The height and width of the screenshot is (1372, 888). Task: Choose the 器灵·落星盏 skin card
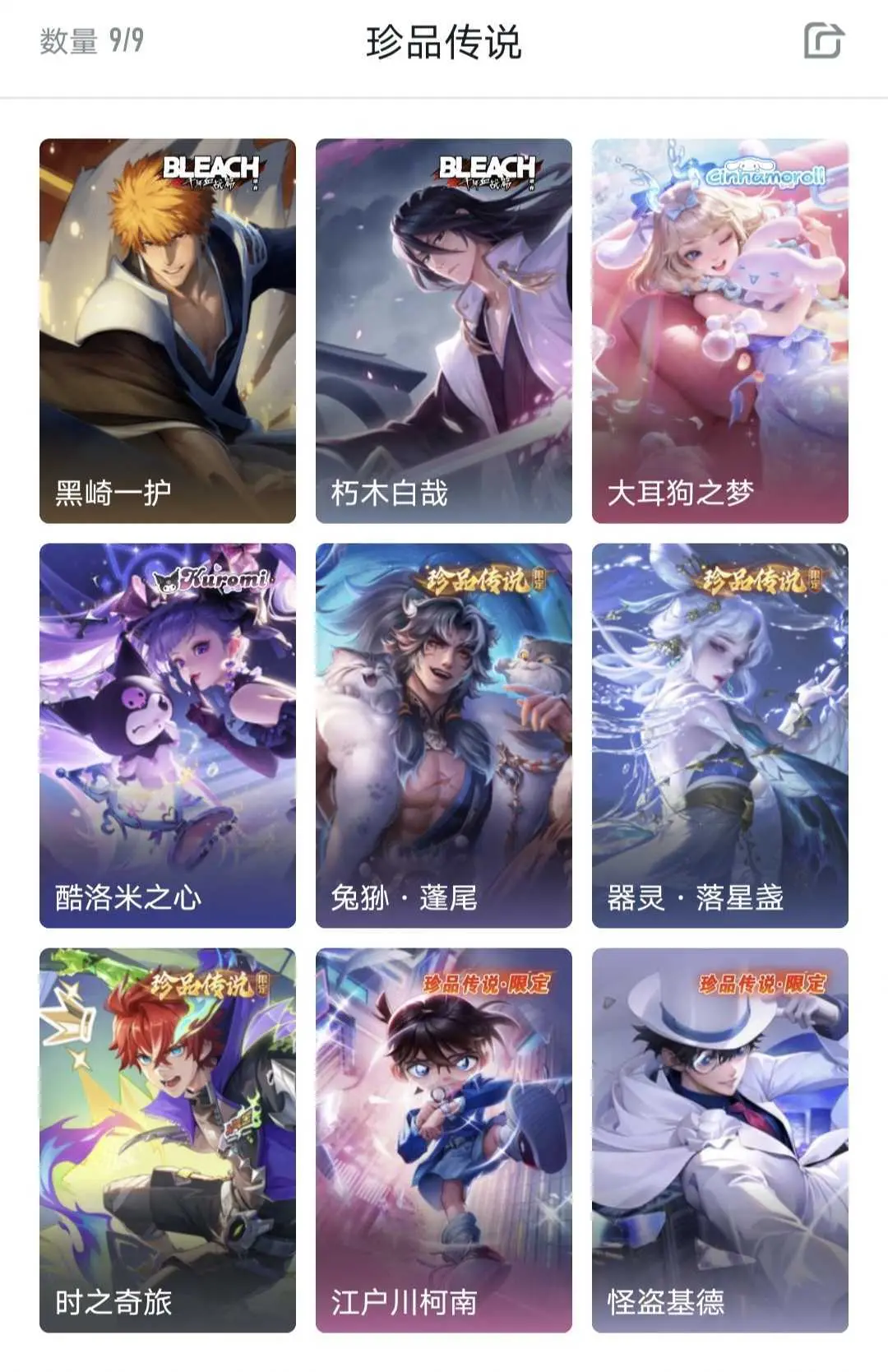coord(720,735)
